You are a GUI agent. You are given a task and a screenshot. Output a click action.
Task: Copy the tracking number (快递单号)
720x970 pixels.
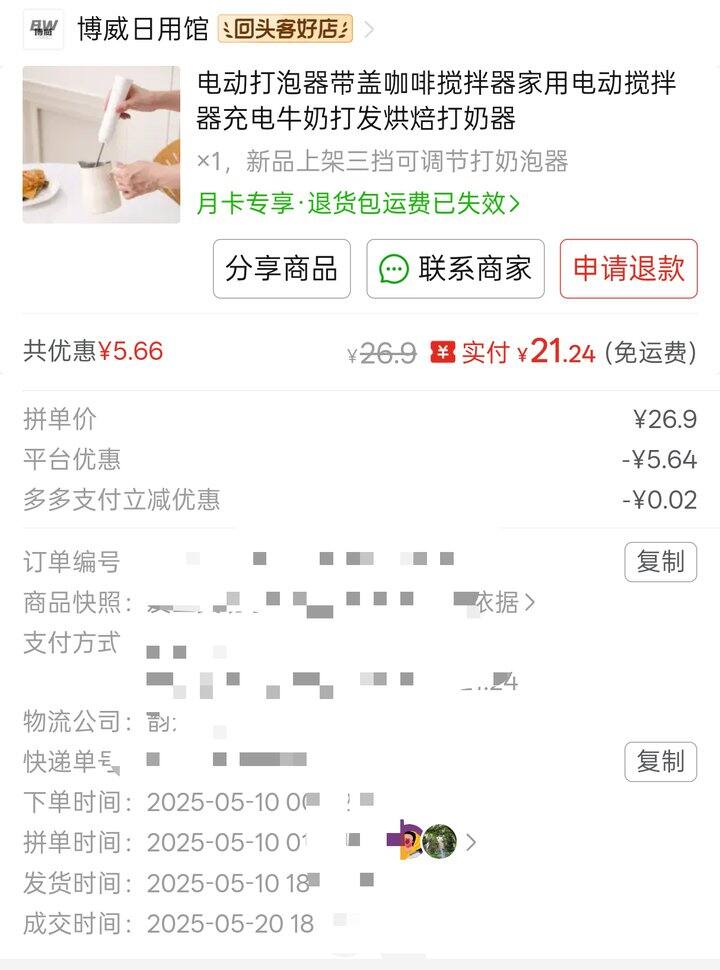click(660, 762)
